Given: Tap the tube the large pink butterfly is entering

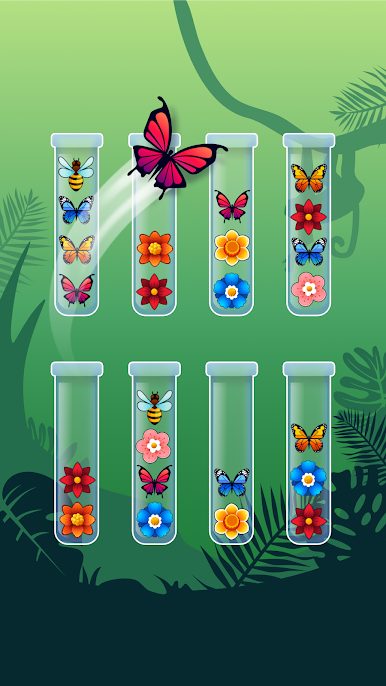Looking at the screenshot, I should (154, 224).
